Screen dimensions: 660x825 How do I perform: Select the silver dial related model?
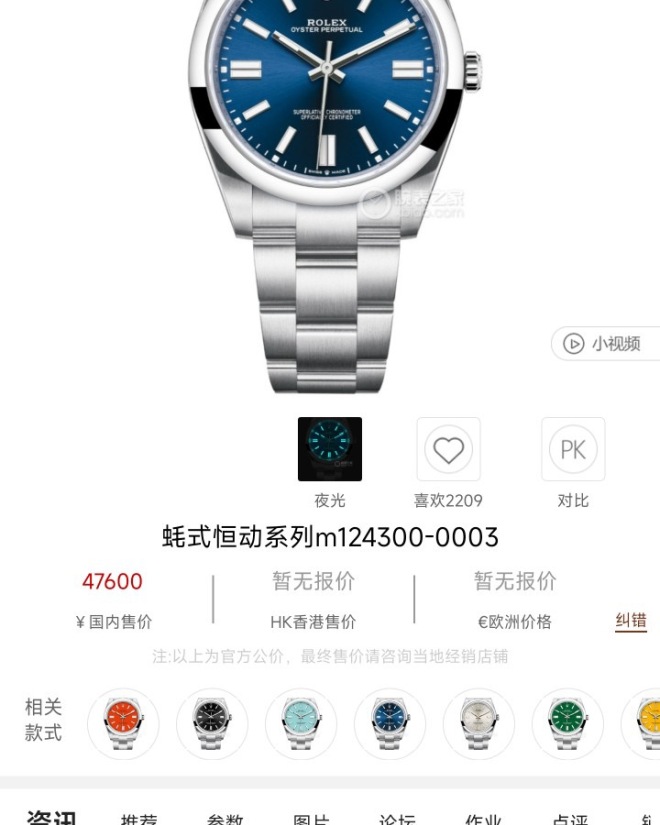click(x=479, y=722)
